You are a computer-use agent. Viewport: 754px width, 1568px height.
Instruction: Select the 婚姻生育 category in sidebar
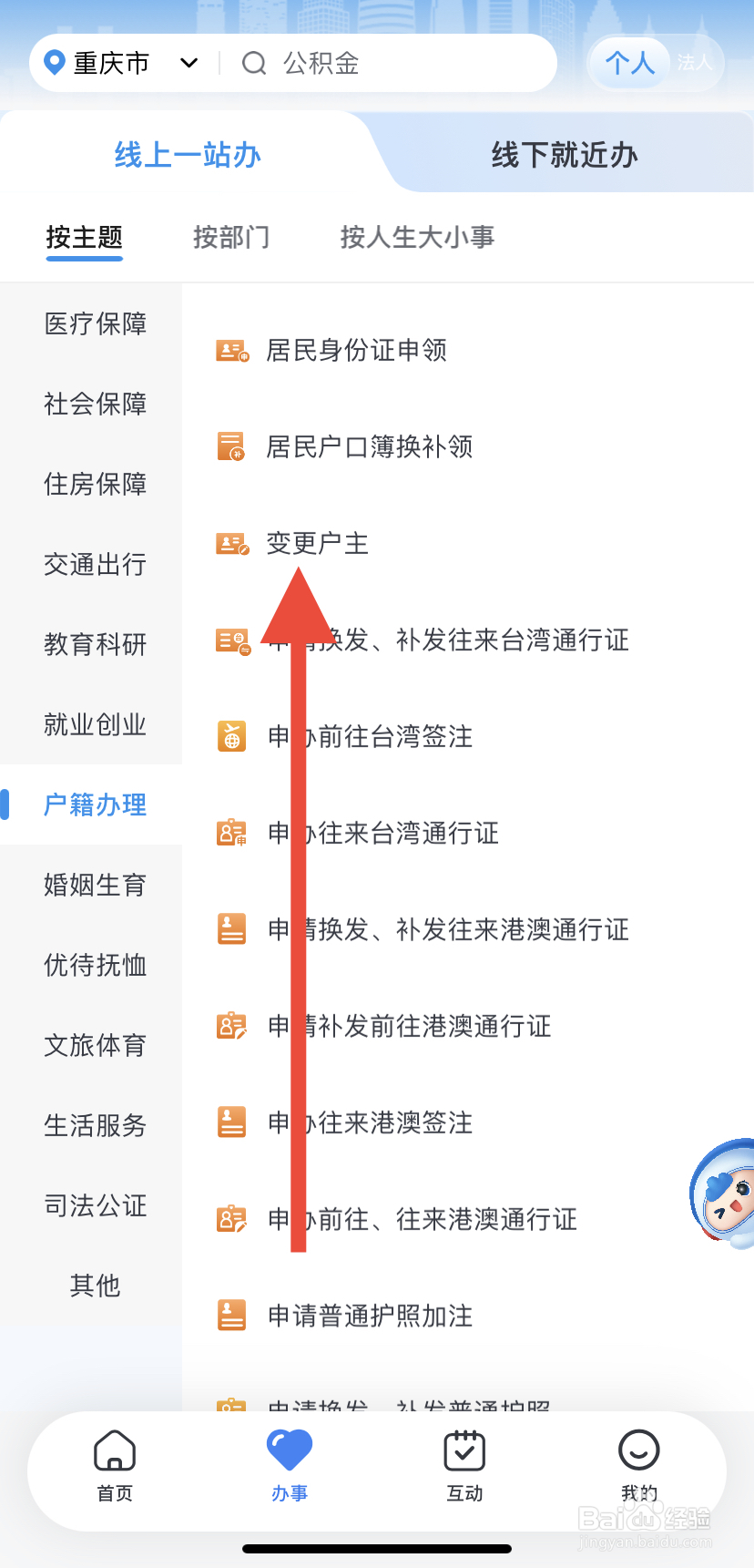pyautogui.click(x=95, y=885)
